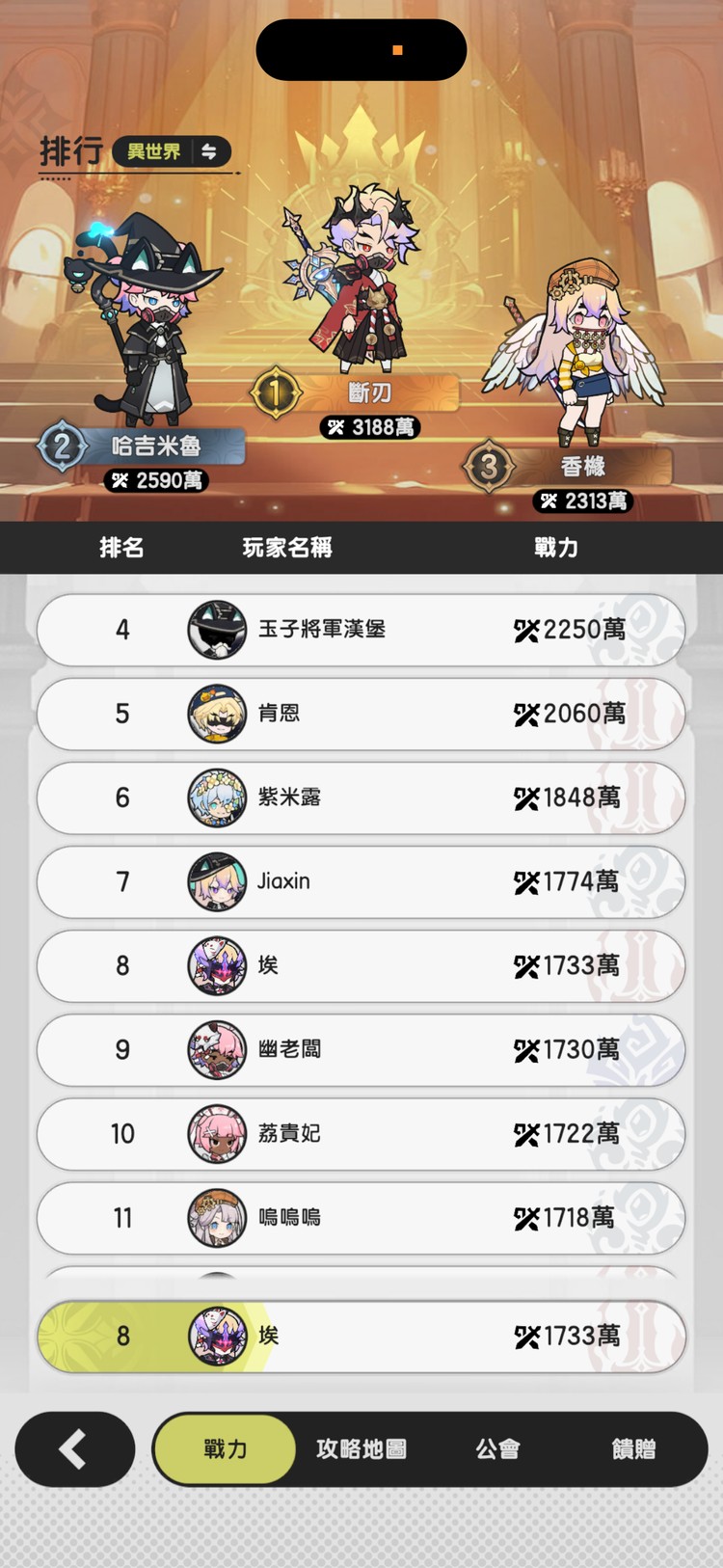Tap 紫米露's avatar portrait
Viewport: 723px width, 1568px height.
[x=217, y=798]
